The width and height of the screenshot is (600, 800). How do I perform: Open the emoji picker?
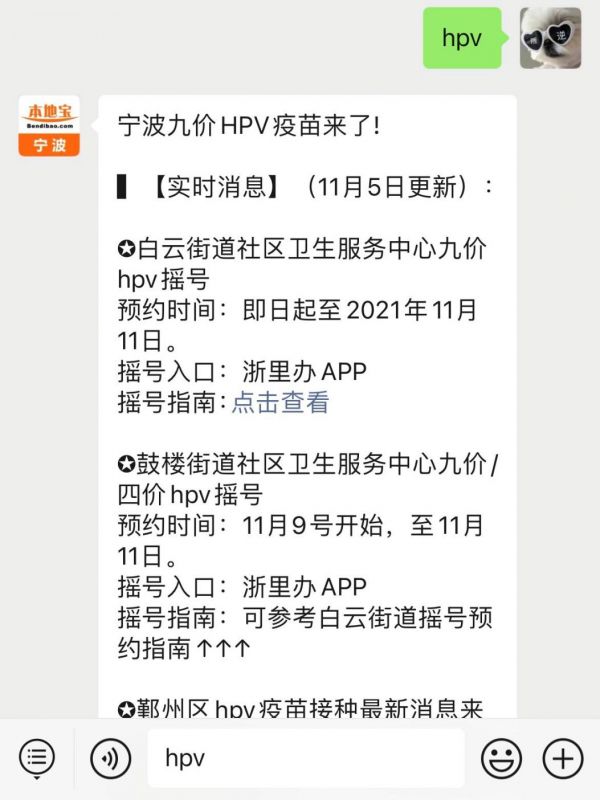click(x=501, y=759)
